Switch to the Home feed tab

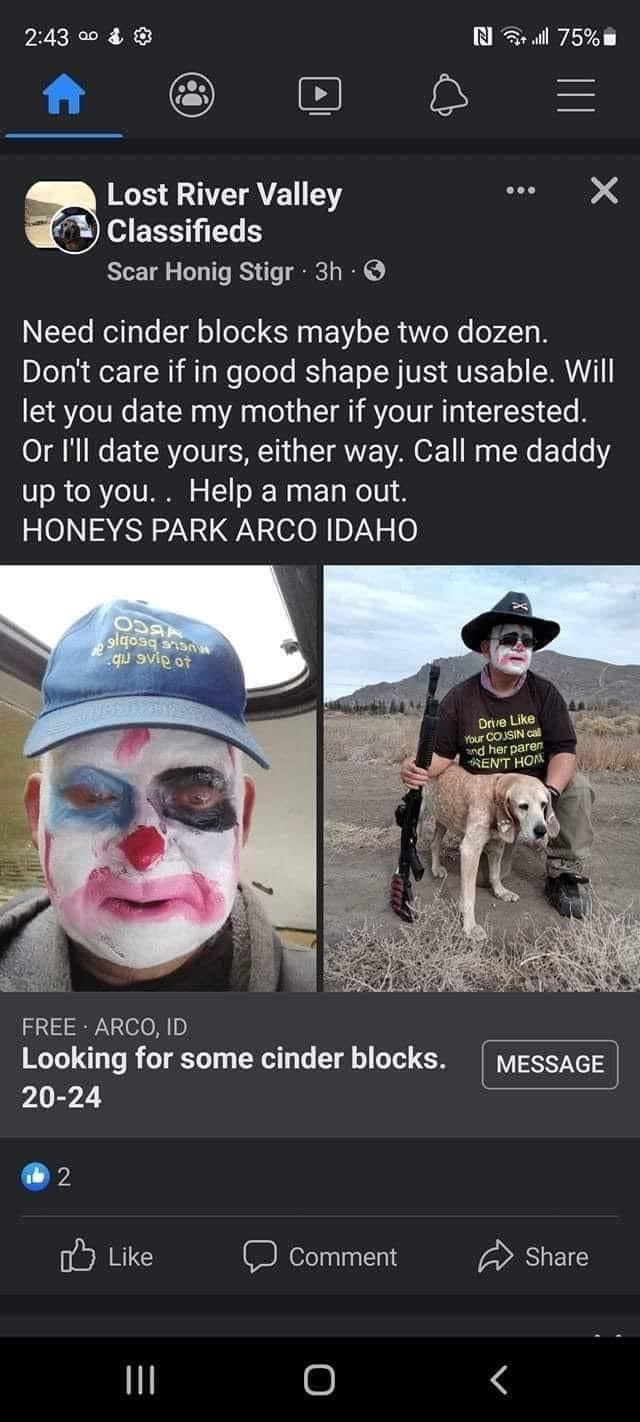coord(63,95)
